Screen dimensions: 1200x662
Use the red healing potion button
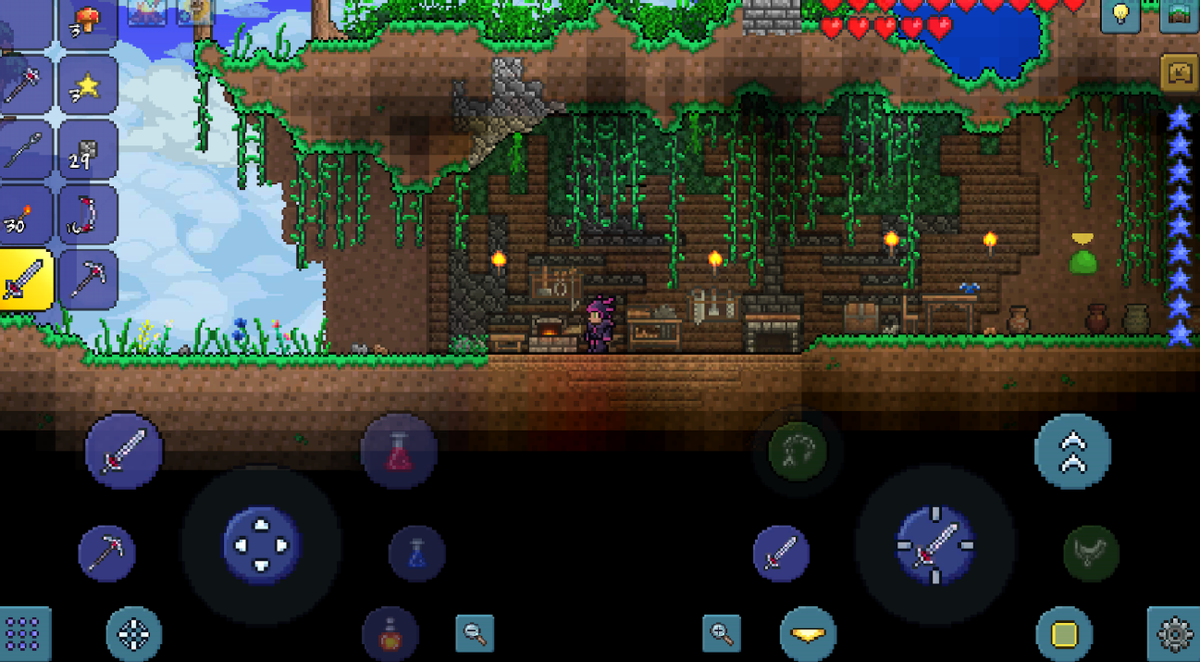399,451
